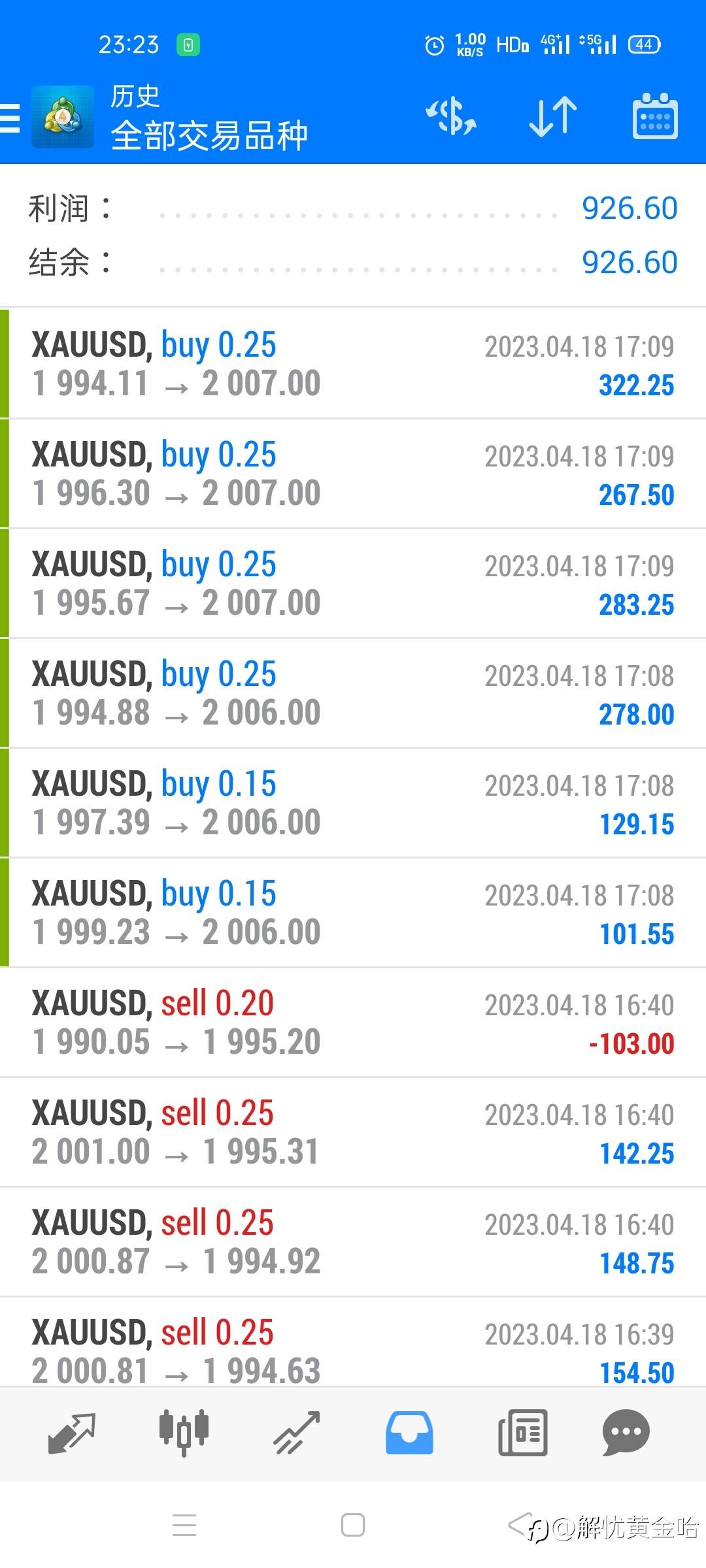Open the symbol filter dollar icon
The width and height of the screenshot is (706, 1568).
click(451, 117)
